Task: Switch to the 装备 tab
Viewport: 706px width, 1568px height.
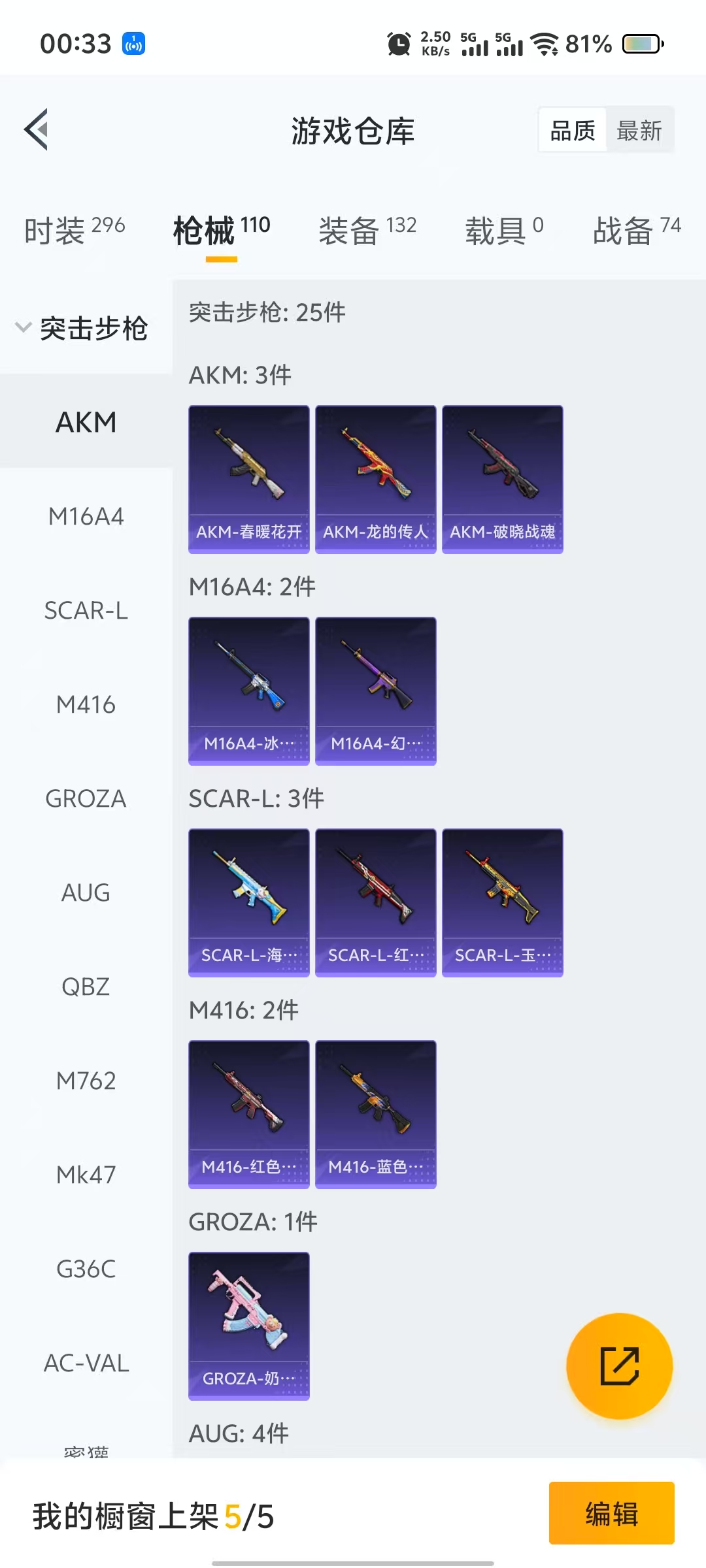Action: click(367, 230)
